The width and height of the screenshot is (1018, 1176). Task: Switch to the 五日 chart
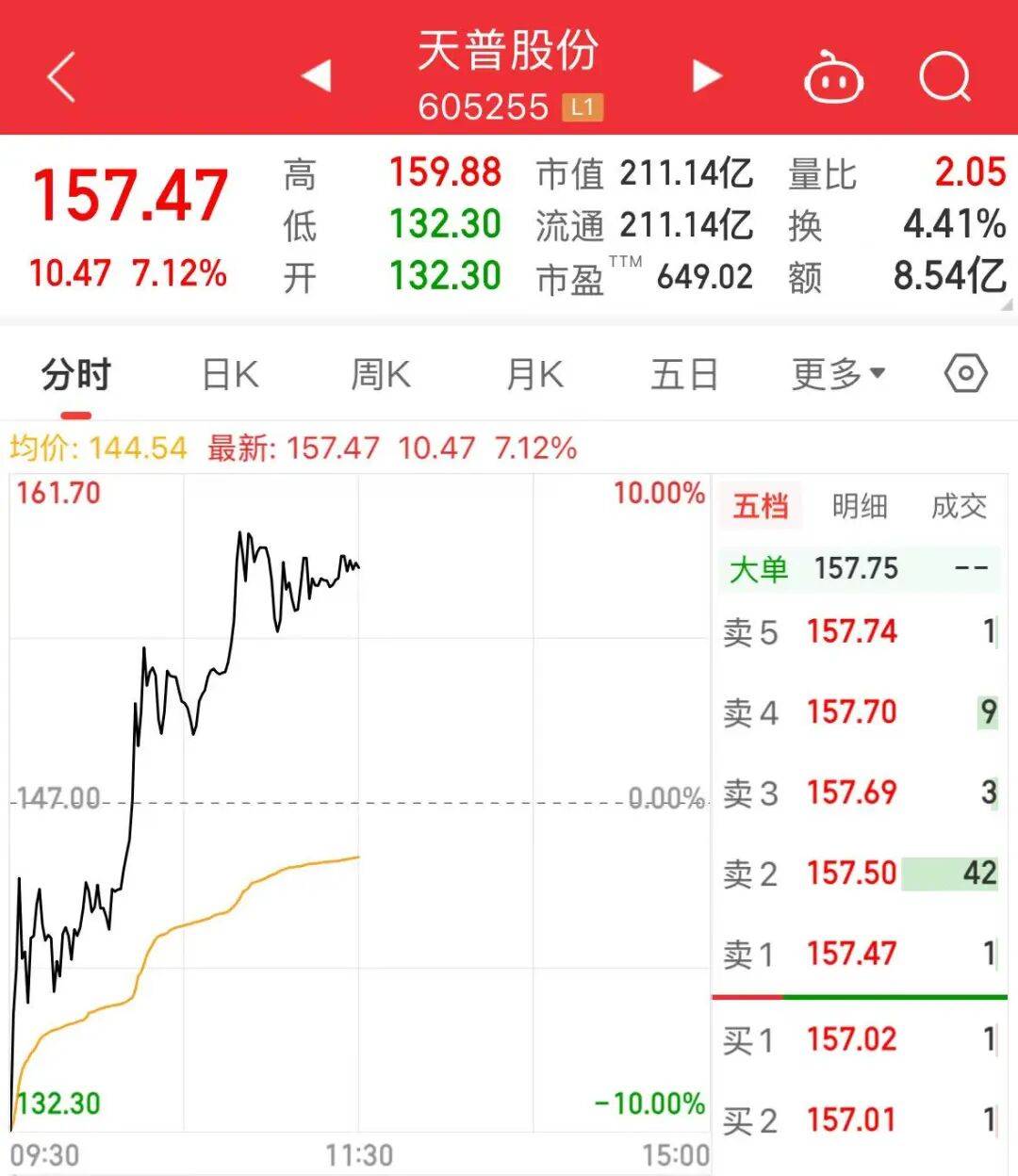point(684,375)
